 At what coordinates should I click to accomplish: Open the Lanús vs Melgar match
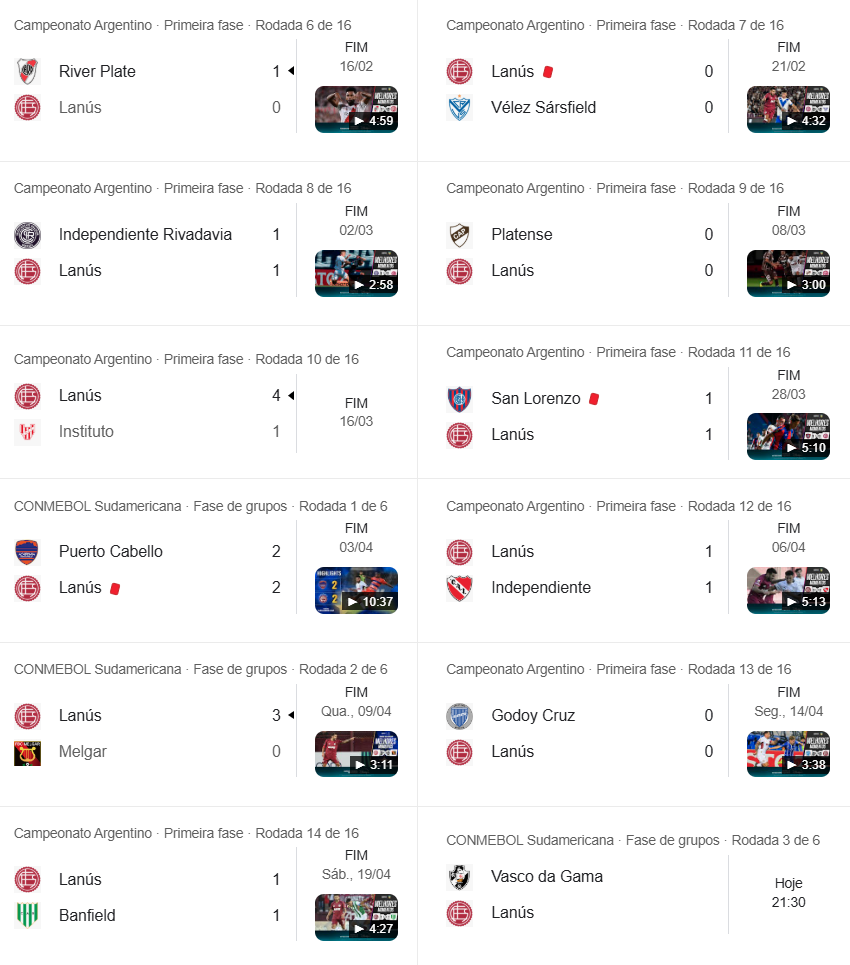coord(150,733)
